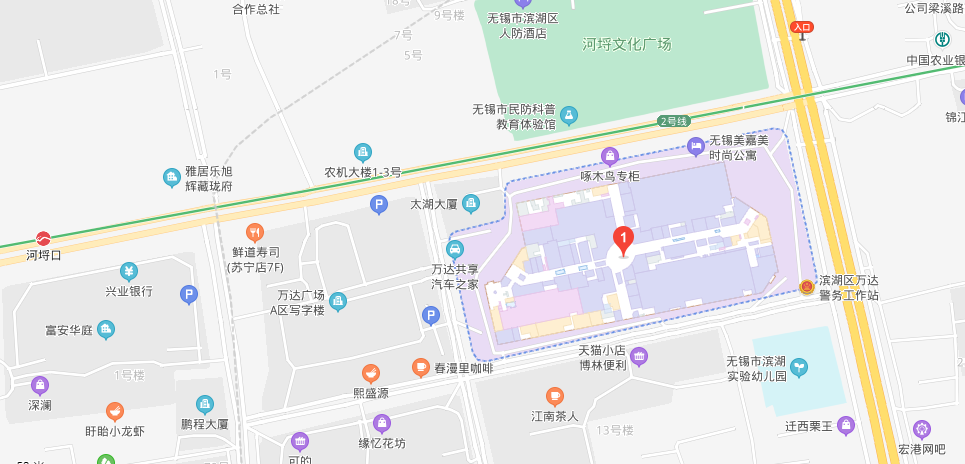Image resolution: width=965 pixels, height=464 pixels.
Task: Open the 雅居乐旭辉藏珑府 residence marker
Action: [172, 178]
